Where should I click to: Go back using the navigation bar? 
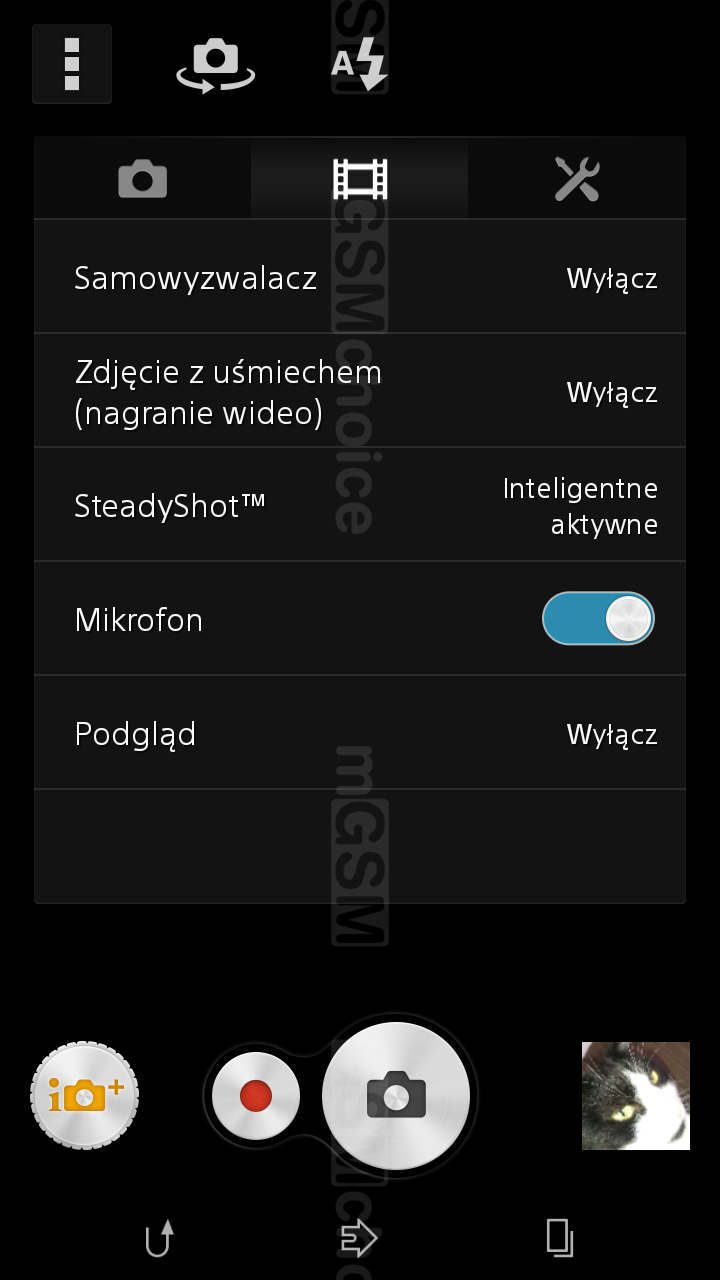[x=159, y=1238]
